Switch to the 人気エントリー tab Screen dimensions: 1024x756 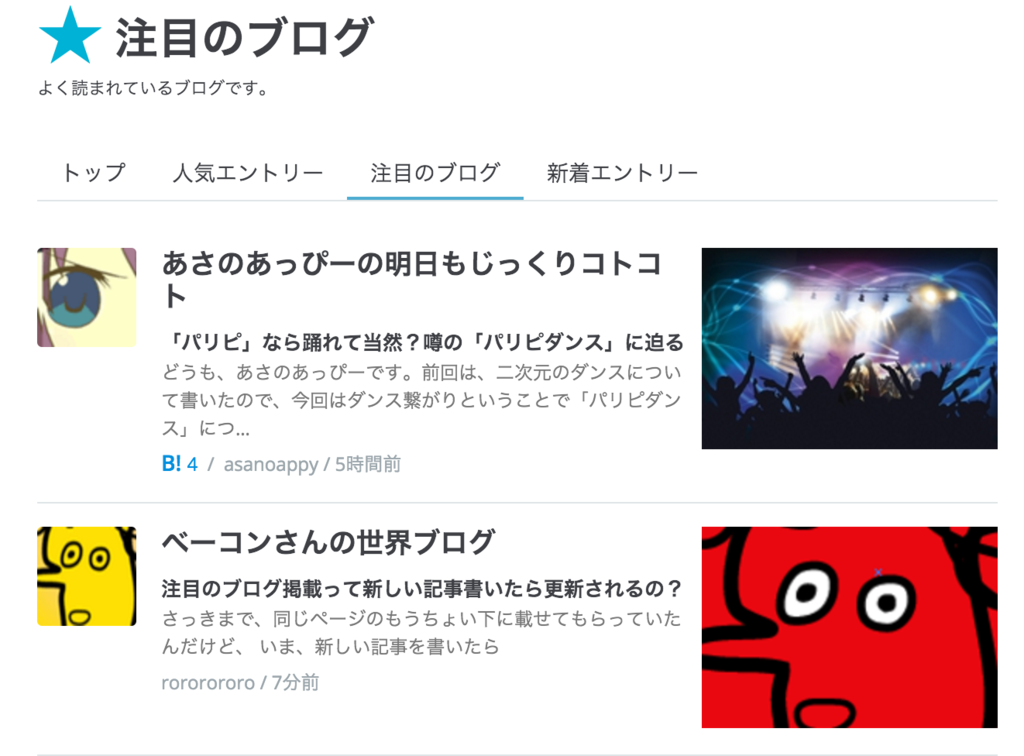coord(247,173)
